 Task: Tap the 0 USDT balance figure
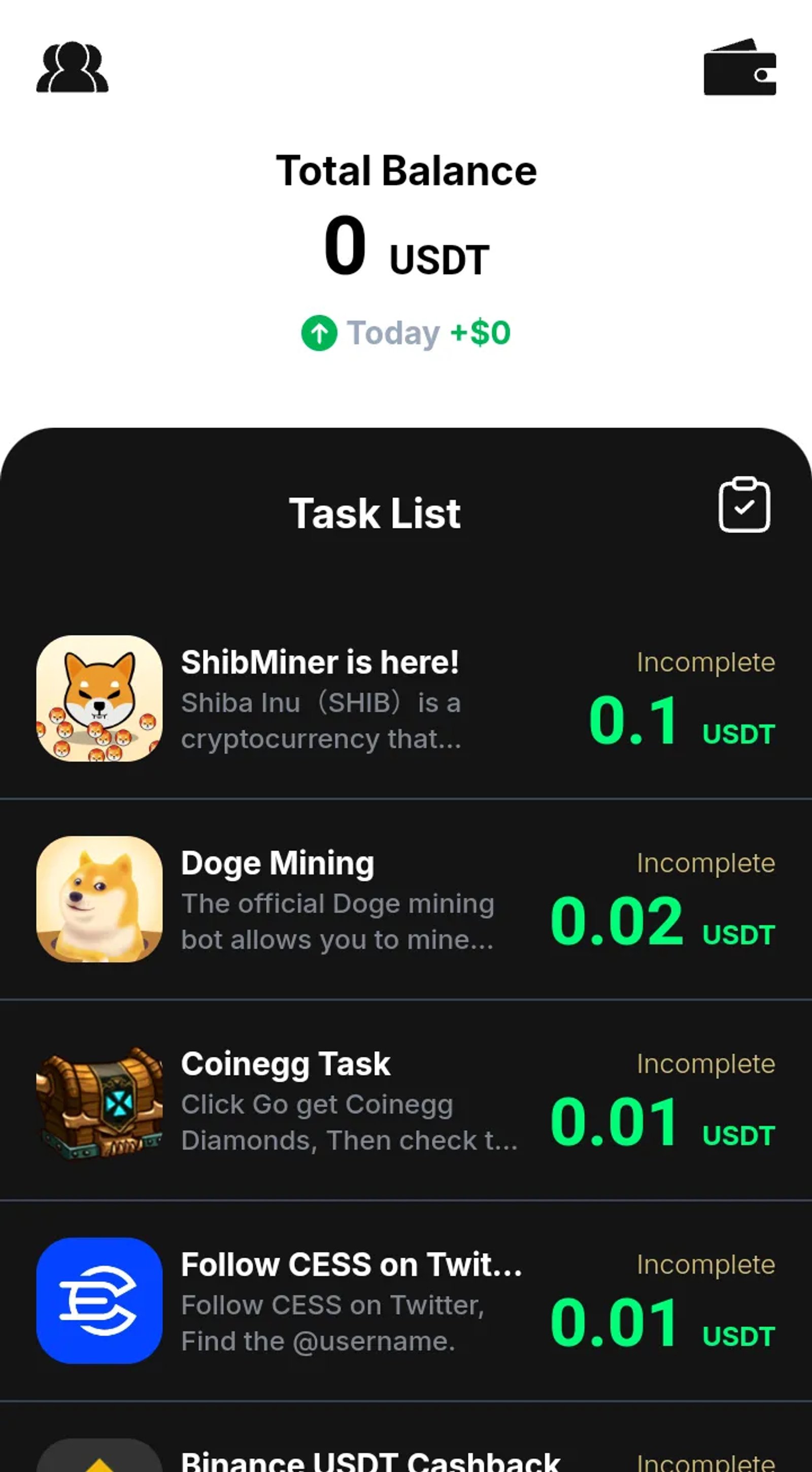pyautogui.click(x=405, y=249)
